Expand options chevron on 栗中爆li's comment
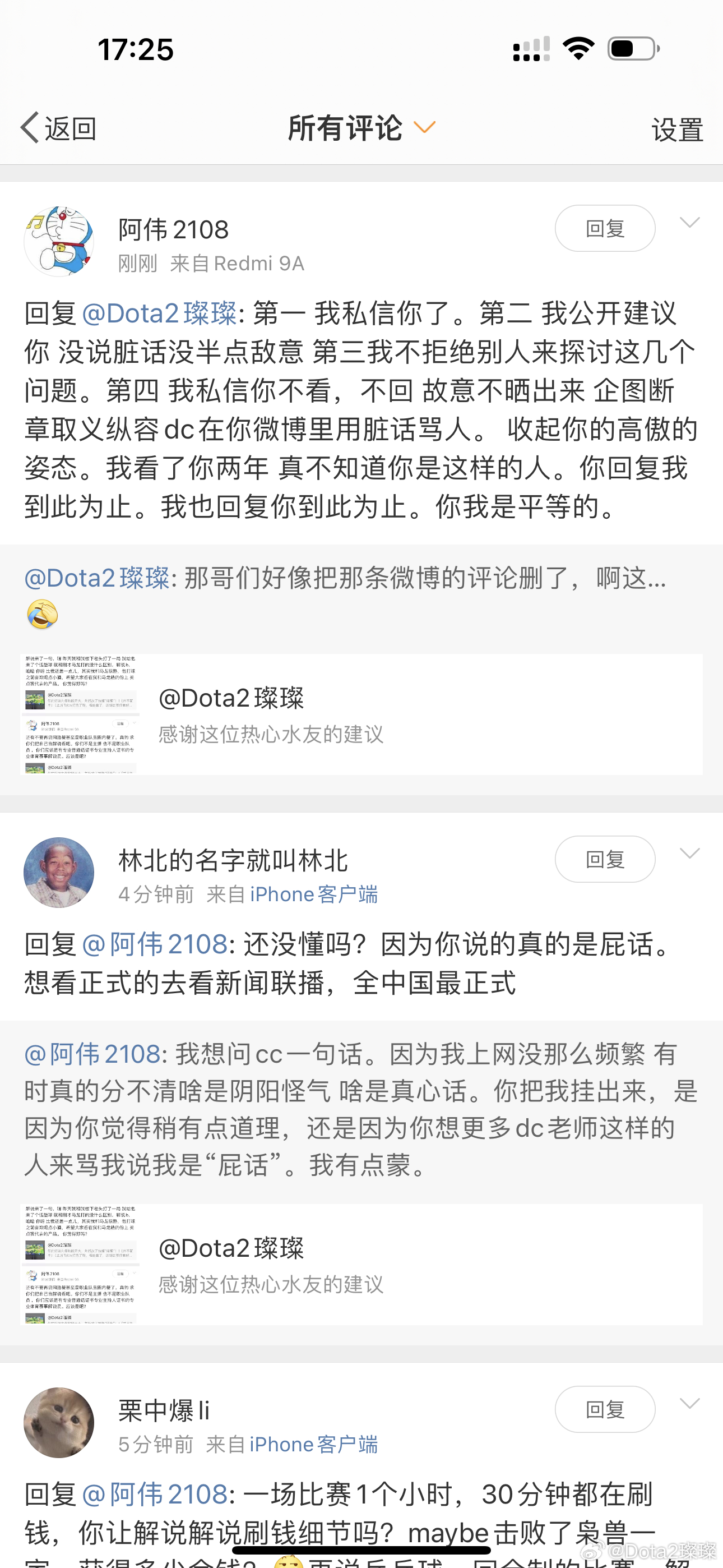723x1568 pixels. point(689,1404)
